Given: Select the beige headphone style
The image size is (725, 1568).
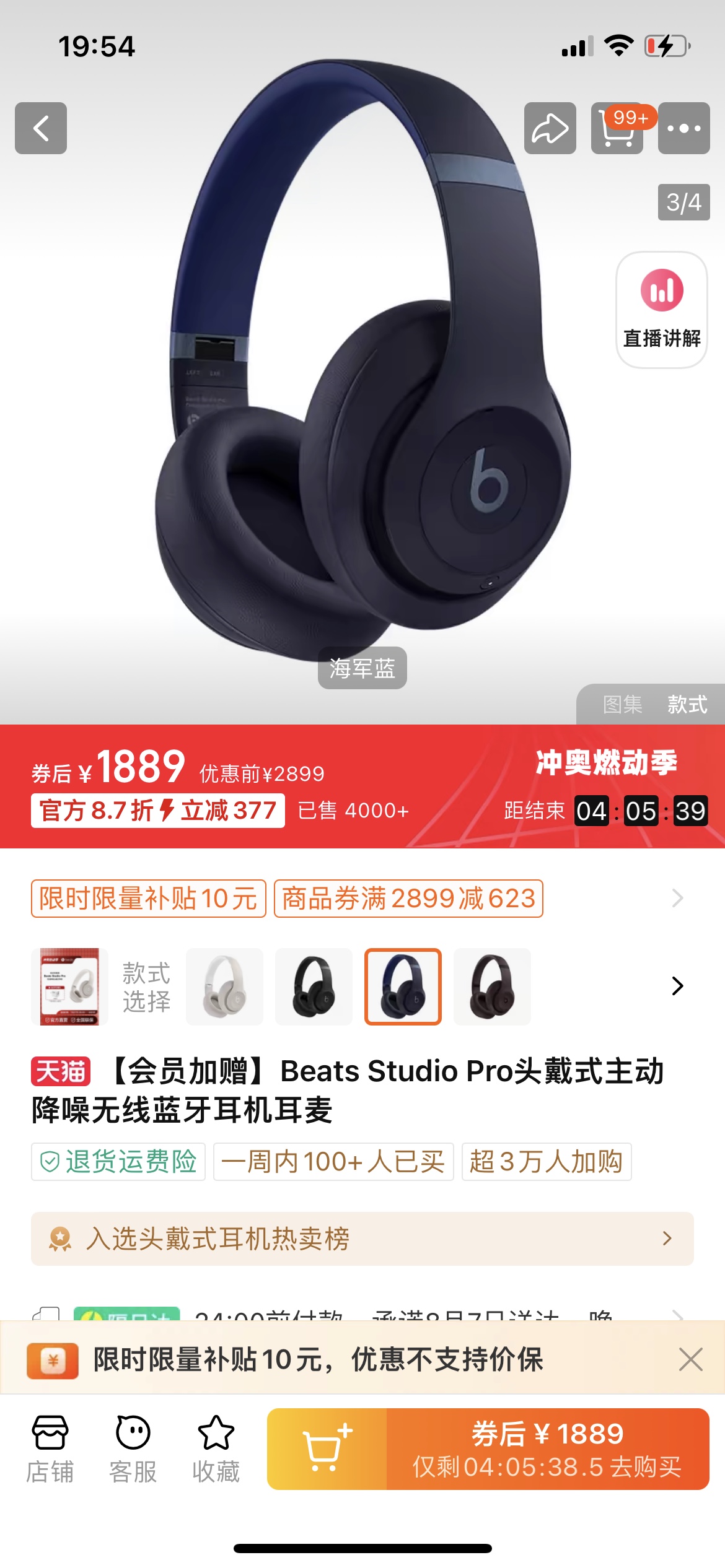Looking at the screenshot, I should click(224, 987).
